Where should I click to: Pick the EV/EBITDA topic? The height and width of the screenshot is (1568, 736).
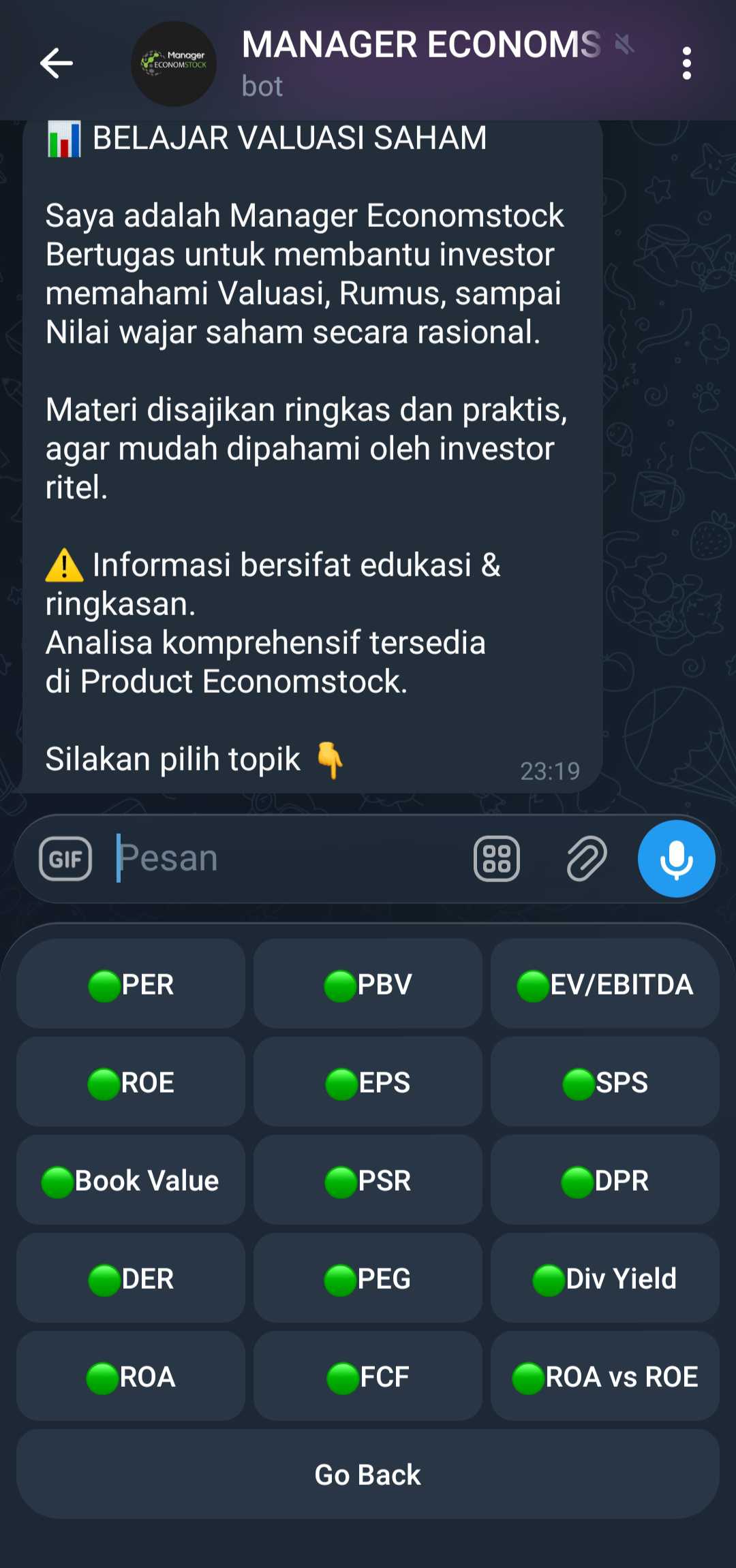[x=605, y=984]
